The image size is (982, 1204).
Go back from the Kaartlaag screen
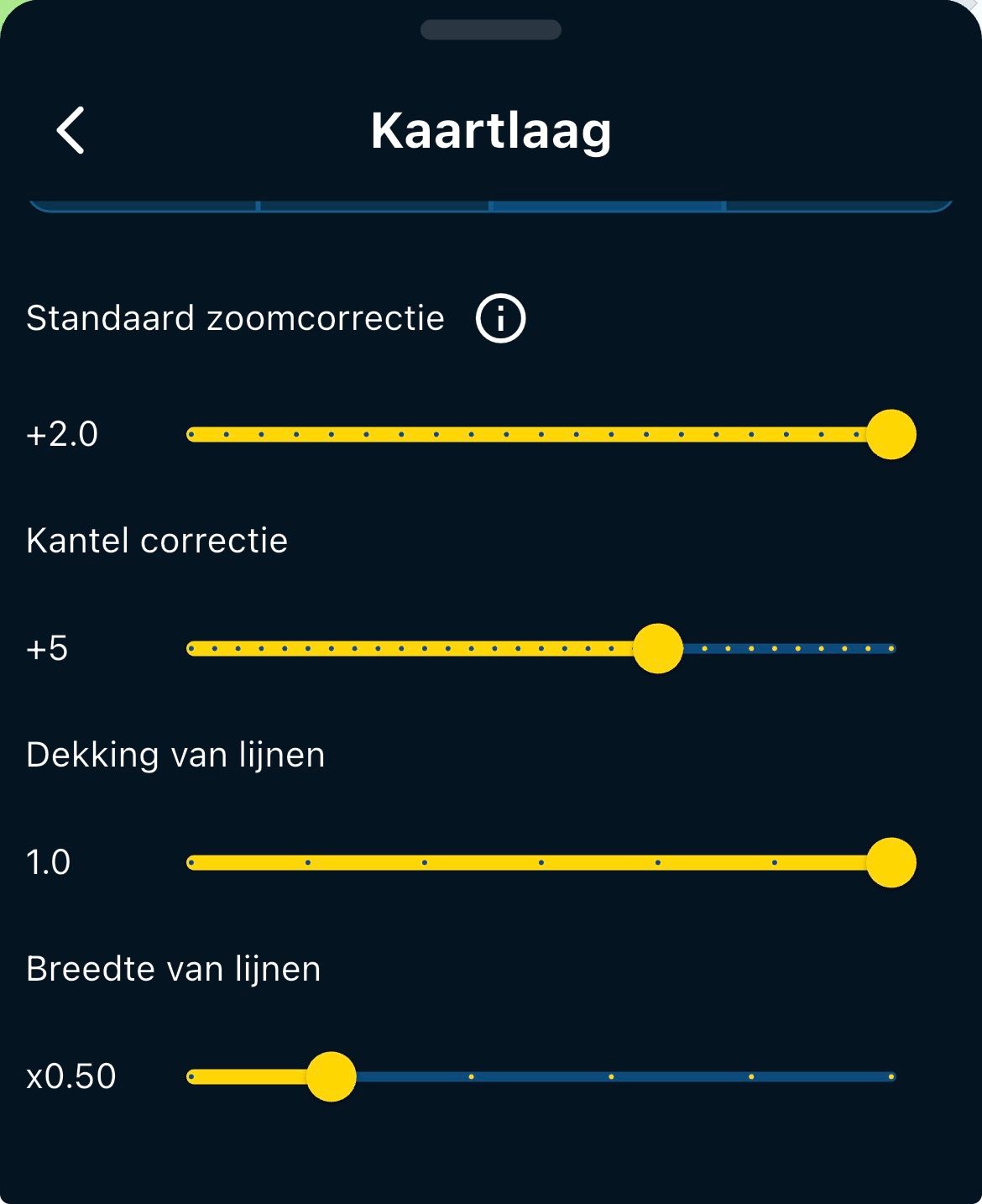coord(71,131)
